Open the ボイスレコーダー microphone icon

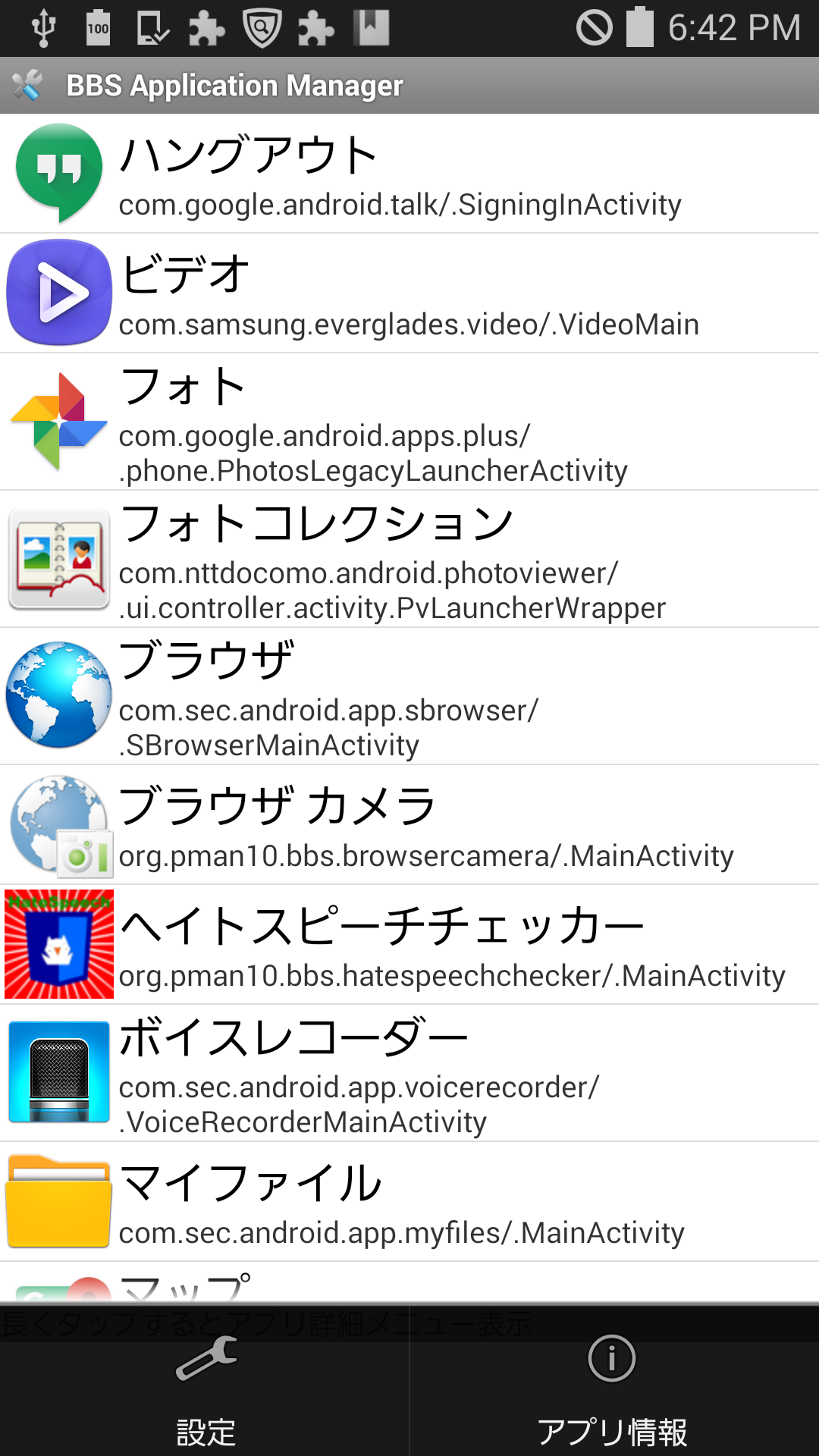coord(58,1073)
